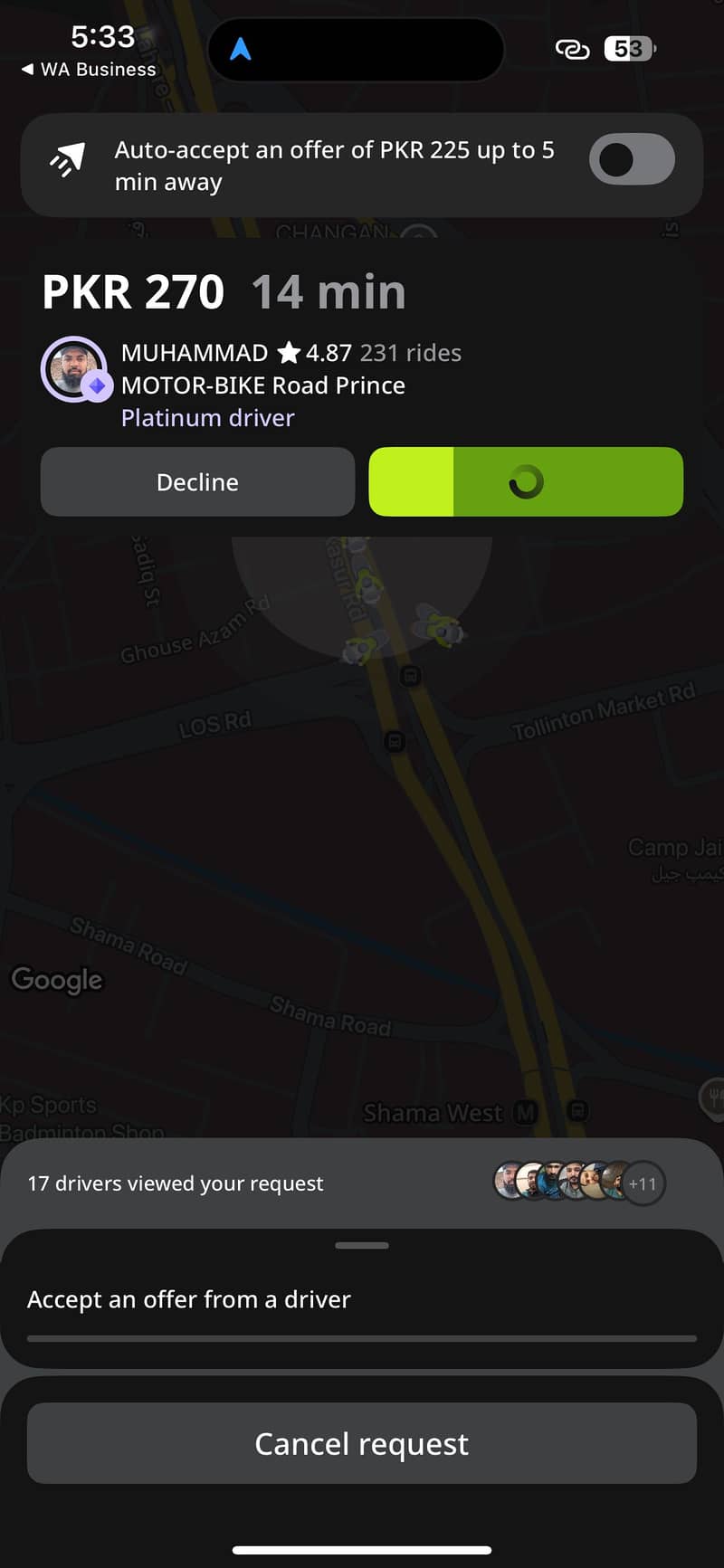Enable auto-accept for PKR 225 offers
This screenshot has height=1568, width=724.
[x=631, y=160]
